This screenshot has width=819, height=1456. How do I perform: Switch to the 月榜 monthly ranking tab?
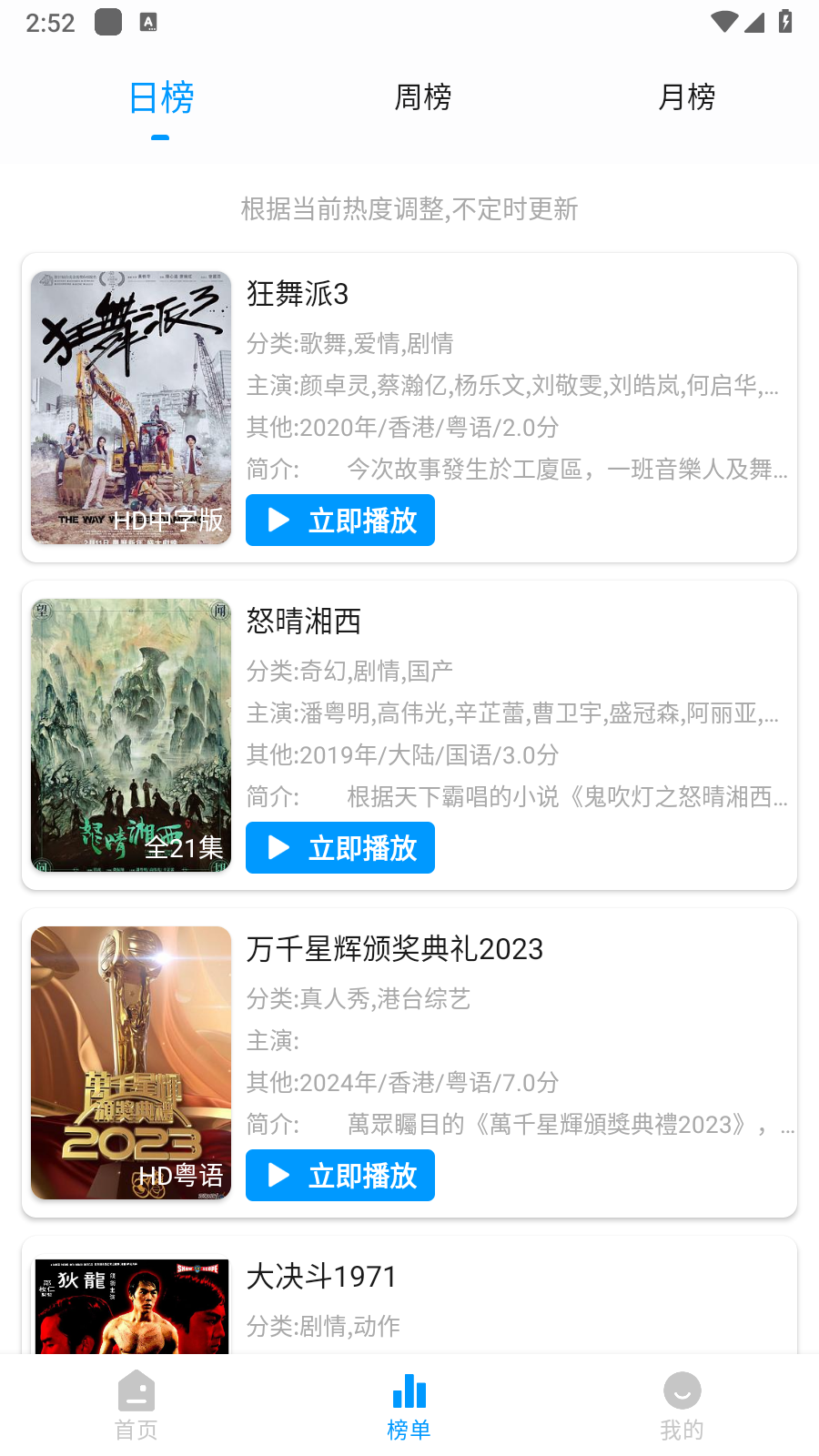[x=687, y=96]
